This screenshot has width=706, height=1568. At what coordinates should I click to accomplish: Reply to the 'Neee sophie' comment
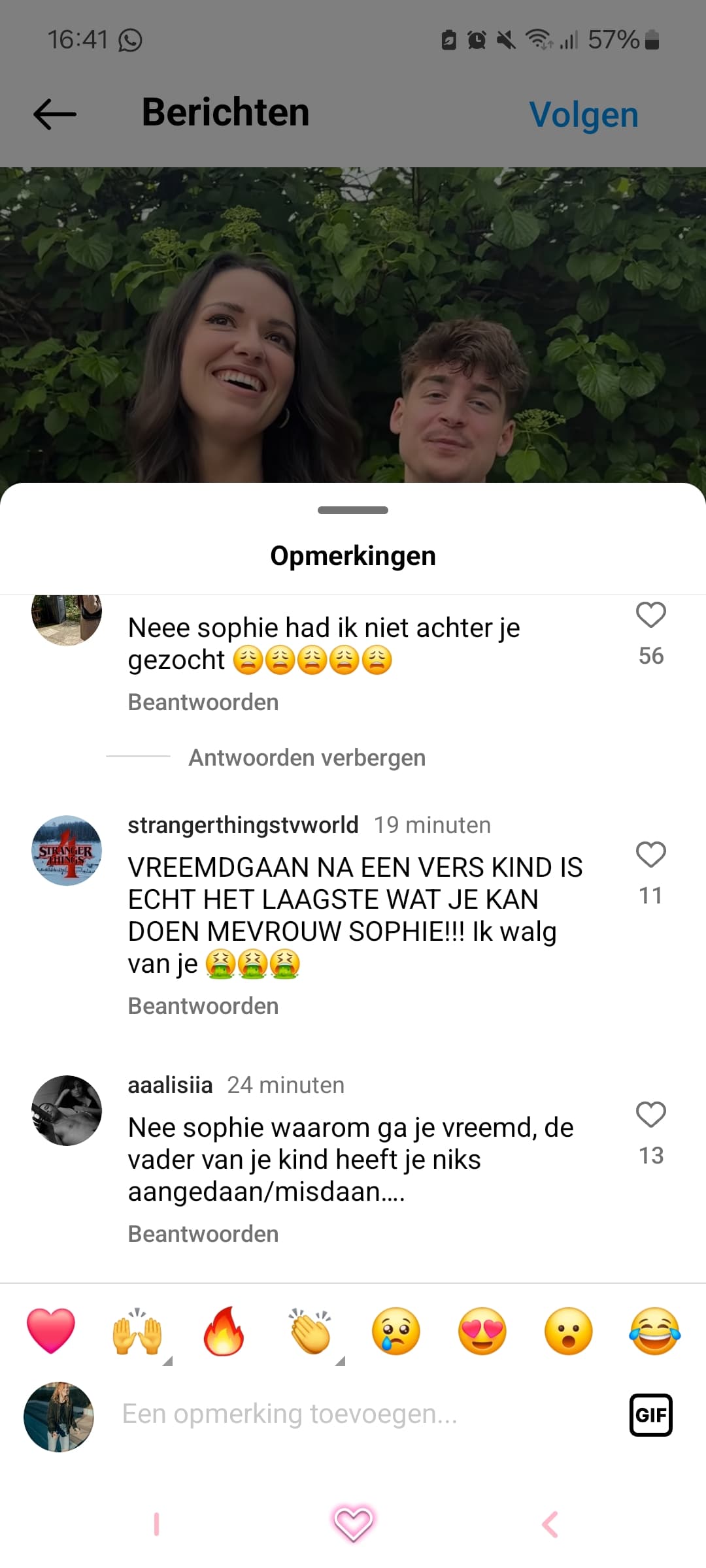tap(203, 702)
